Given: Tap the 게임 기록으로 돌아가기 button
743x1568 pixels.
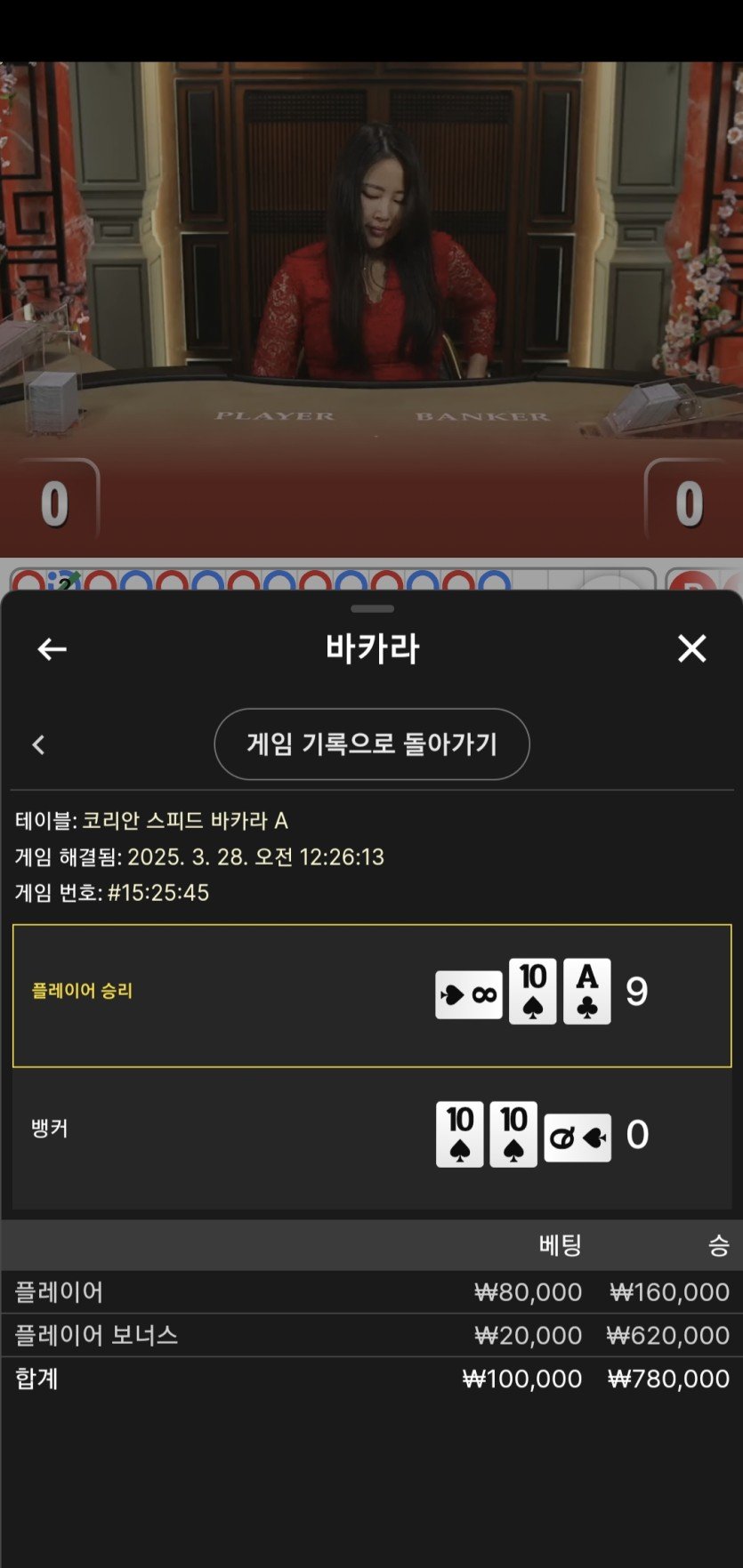Looking at the screenshot, I should point(371,744).
